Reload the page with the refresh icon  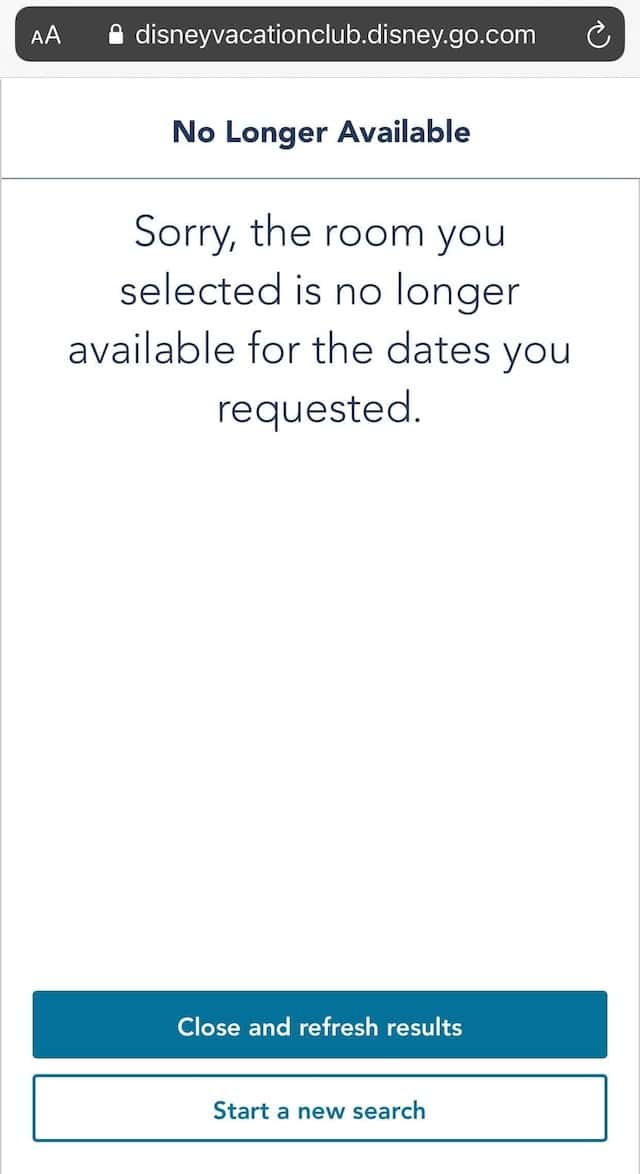coord(597,35)
